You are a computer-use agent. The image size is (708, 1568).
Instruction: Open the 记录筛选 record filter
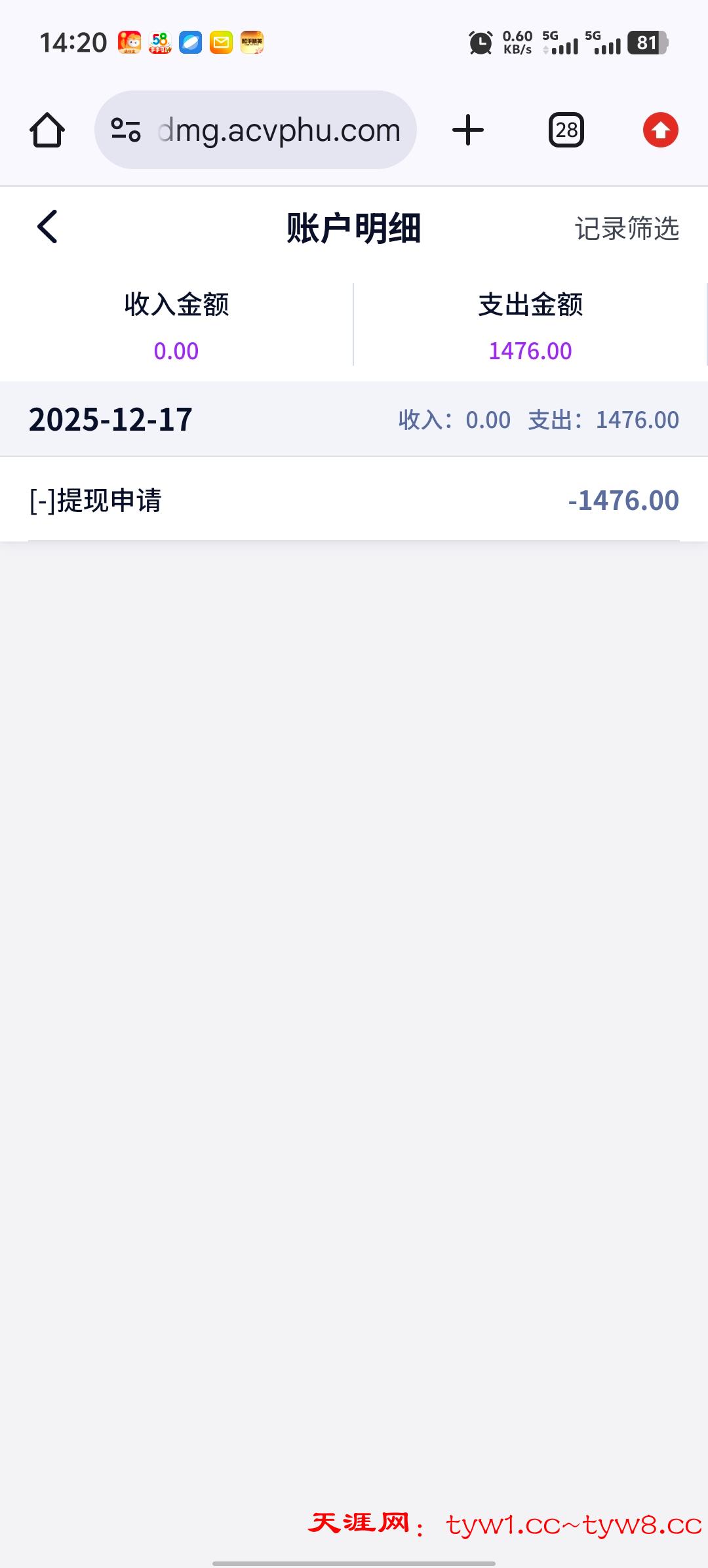click(x=627, y=229)
